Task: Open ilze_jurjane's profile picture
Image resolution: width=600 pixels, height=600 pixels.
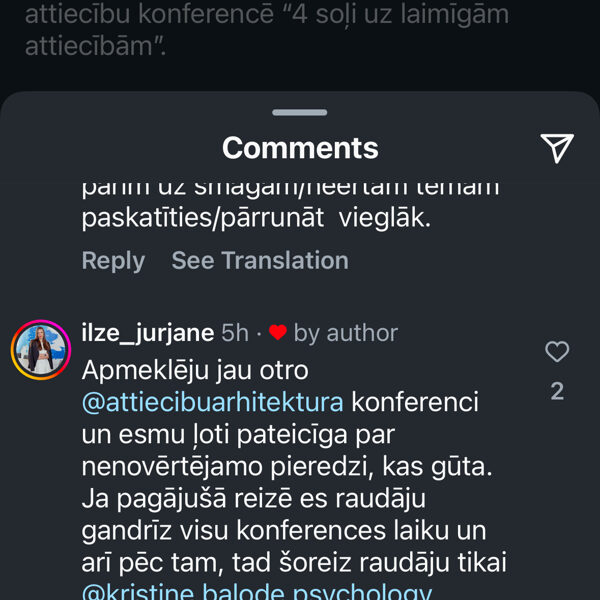Action: (x=41, y=351)
